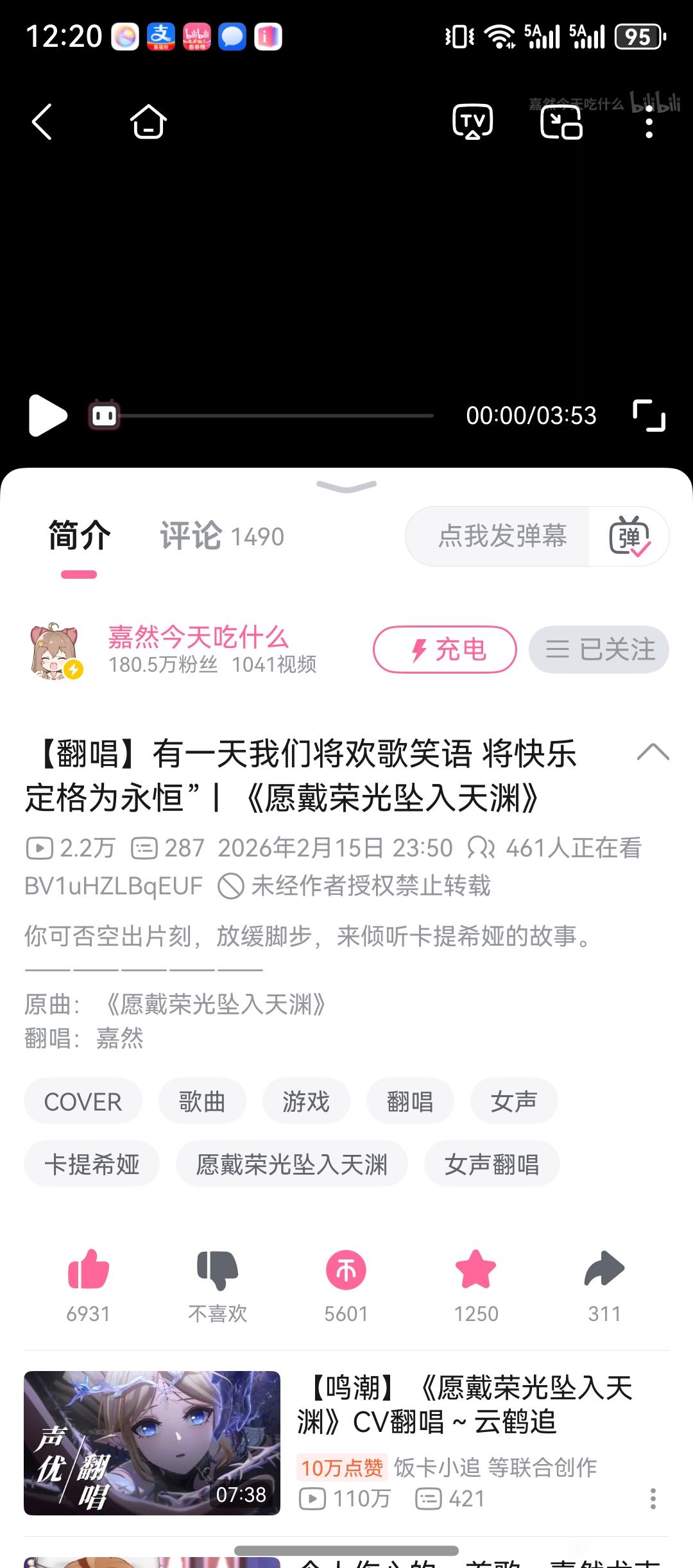Tap the 已关注 button
693x1568 pixels.
point(599,649)
